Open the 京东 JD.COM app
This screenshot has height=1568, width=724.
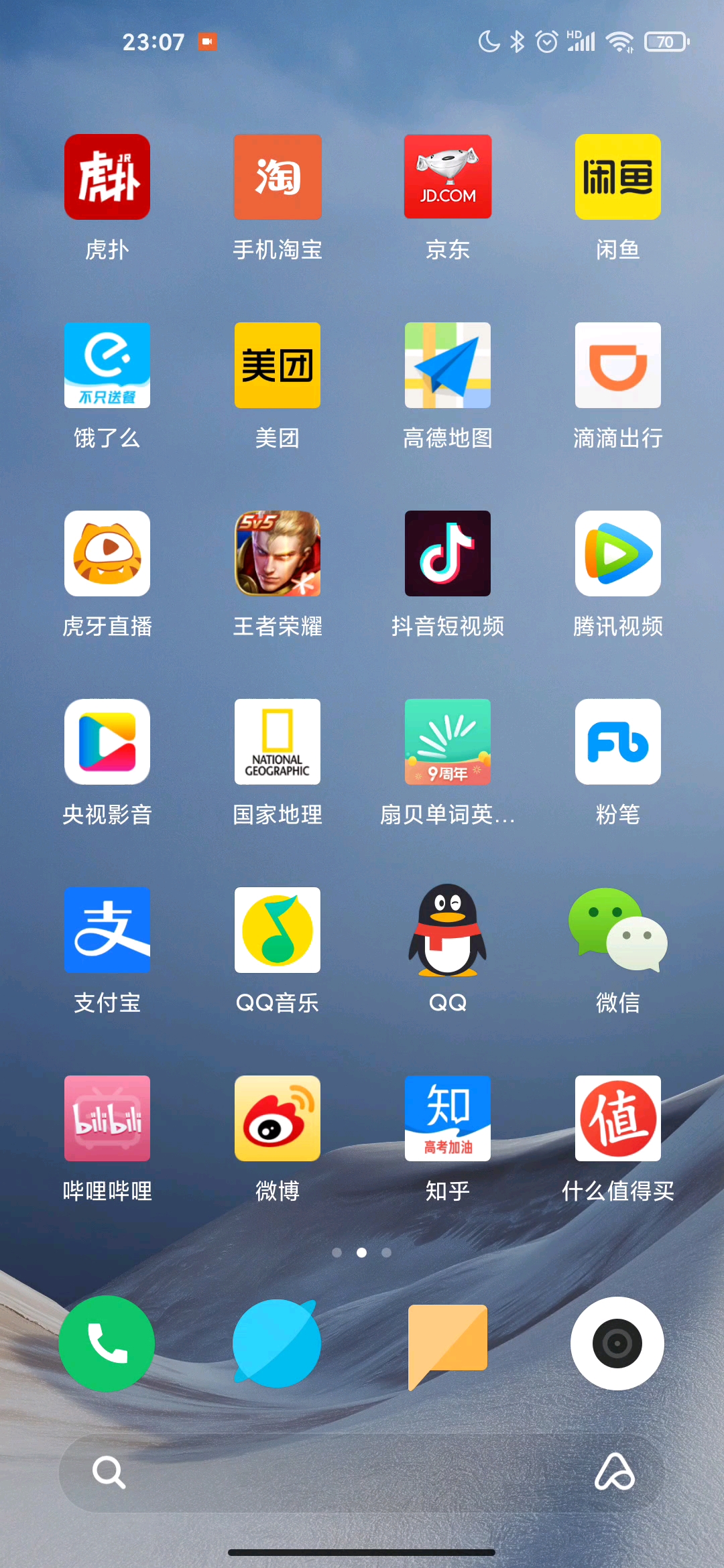(448, 178)
